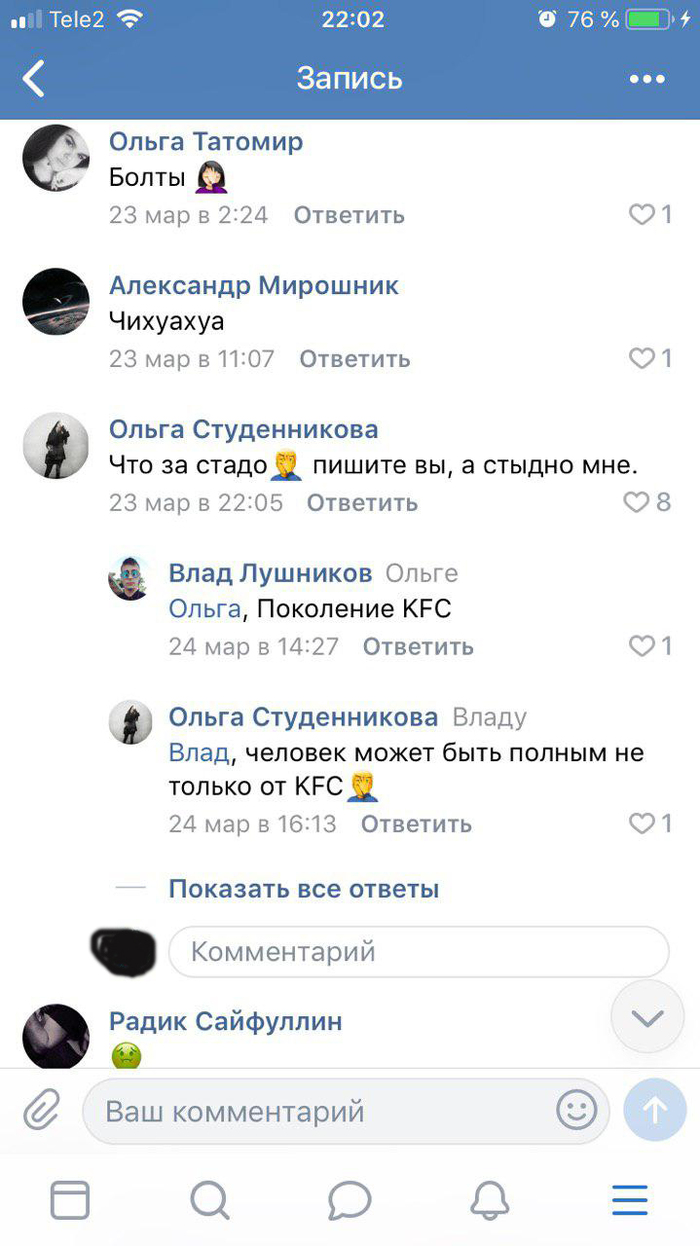Open the emoji smiley picker
The image size is (700, 1246).
[x=577, y=1110]
